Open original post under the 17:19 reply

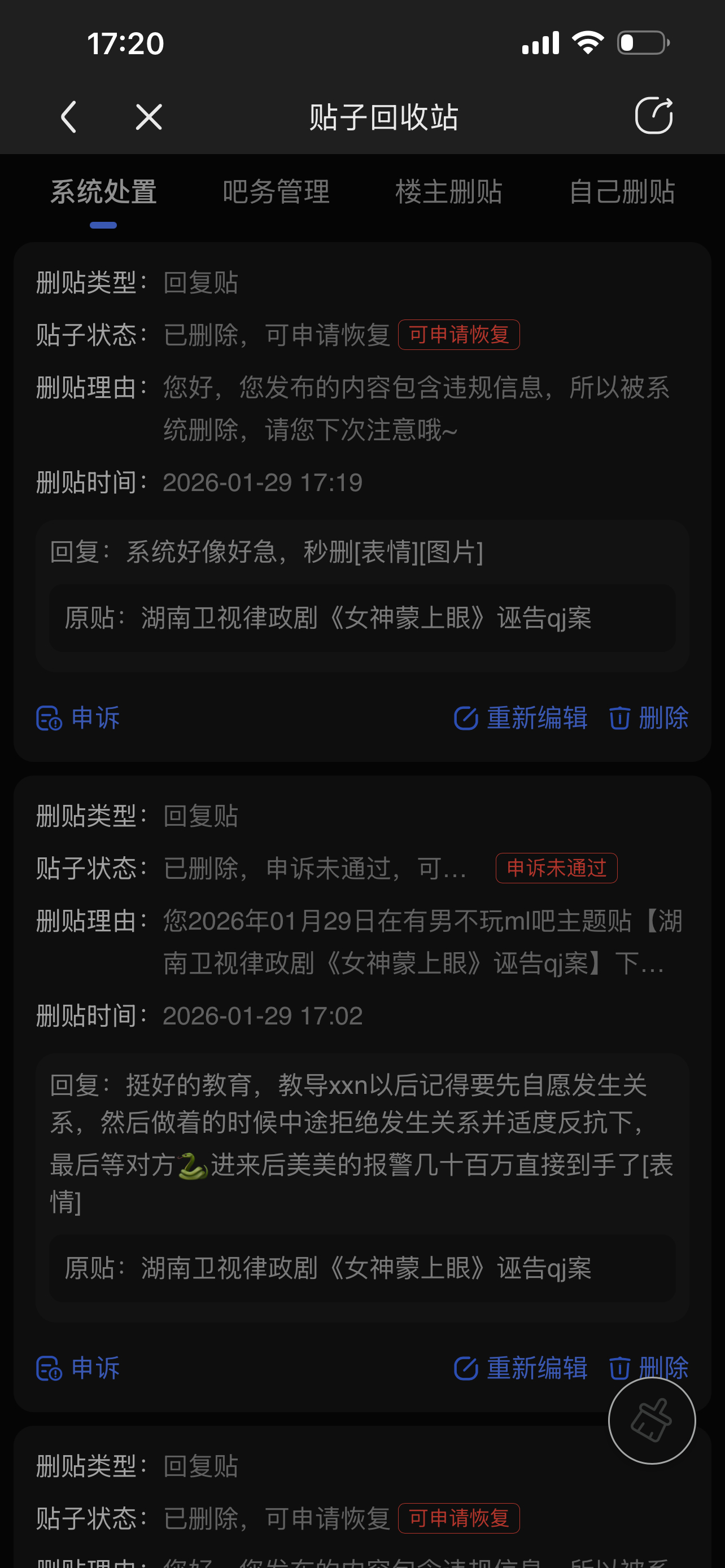[x=362, y=619]
